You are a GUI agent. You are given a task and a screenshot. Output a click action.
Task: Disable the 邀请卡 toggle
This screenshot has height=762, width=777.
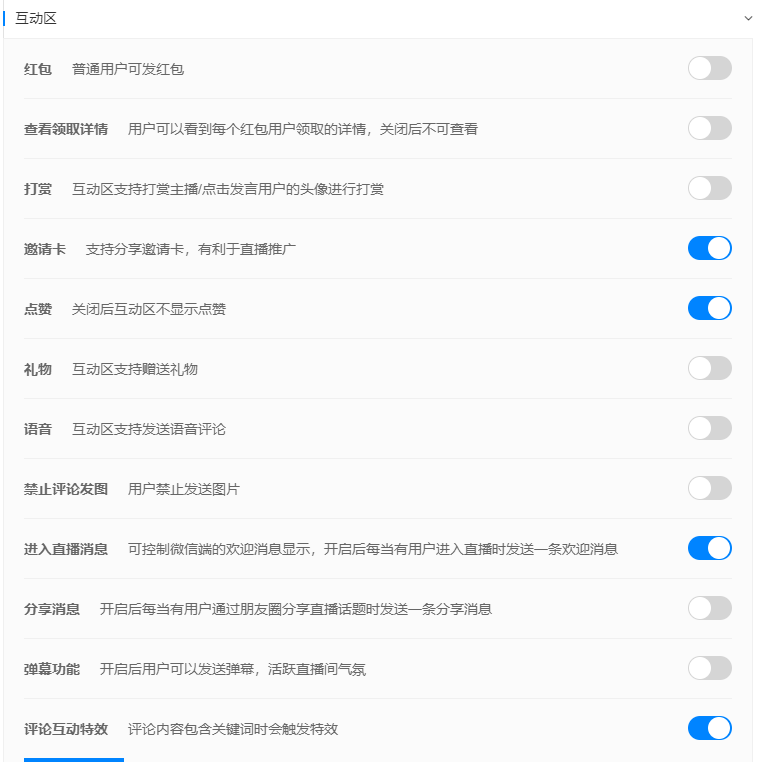tap(709, 248)
